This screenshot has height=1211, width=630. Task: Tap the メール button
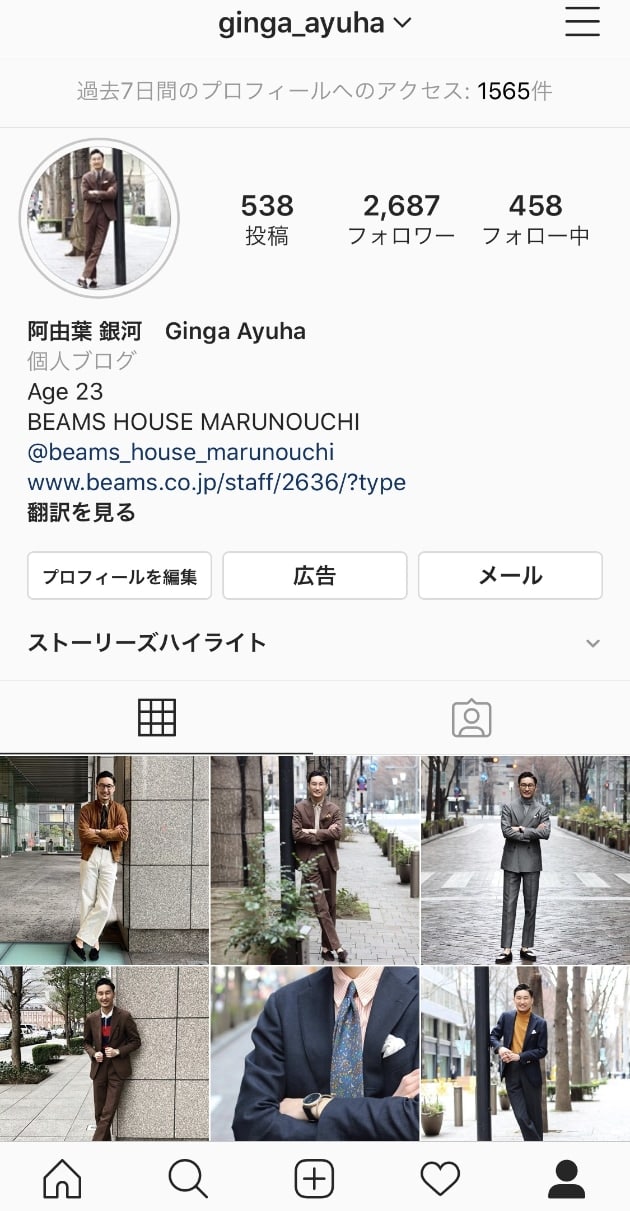(510, 576)
